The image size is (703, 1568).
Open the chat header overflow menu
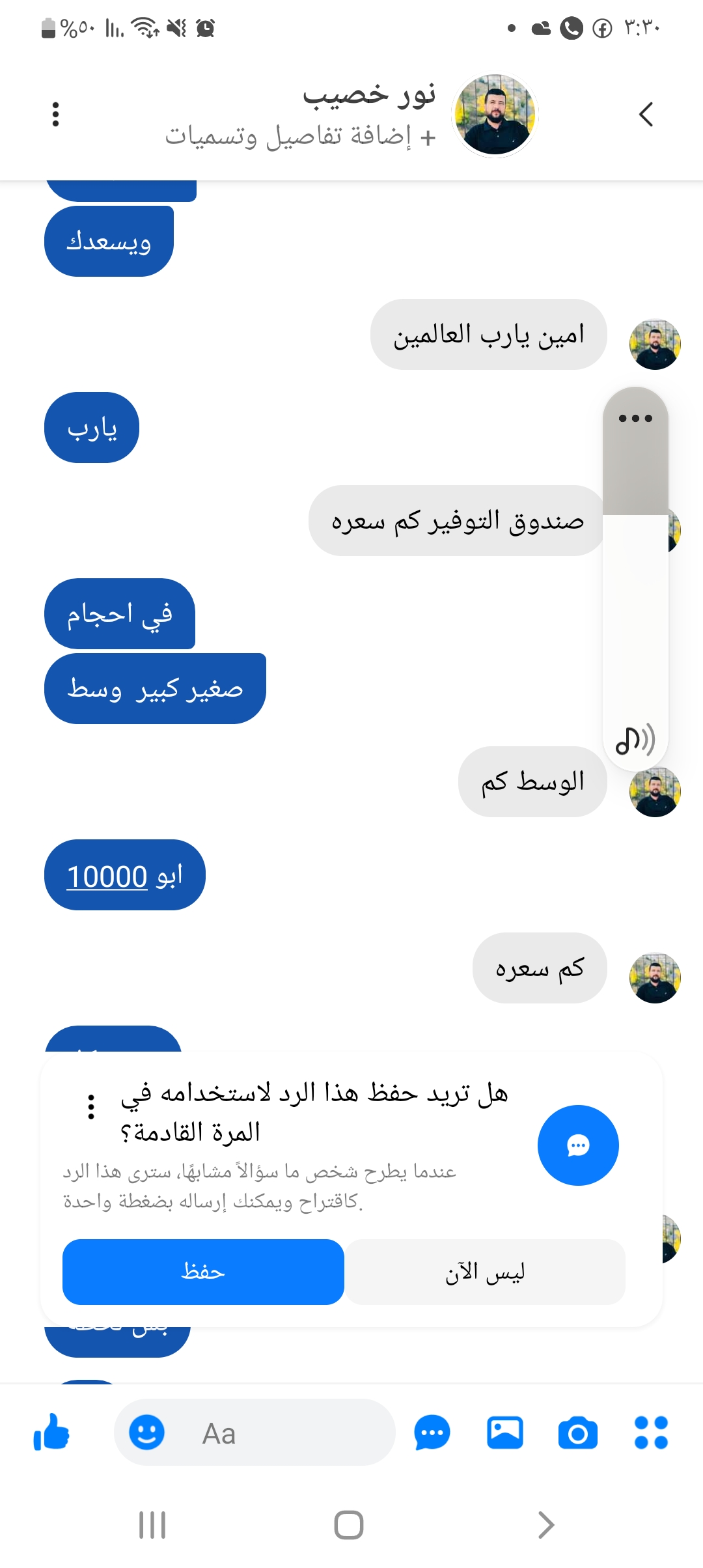pos(56,115)
